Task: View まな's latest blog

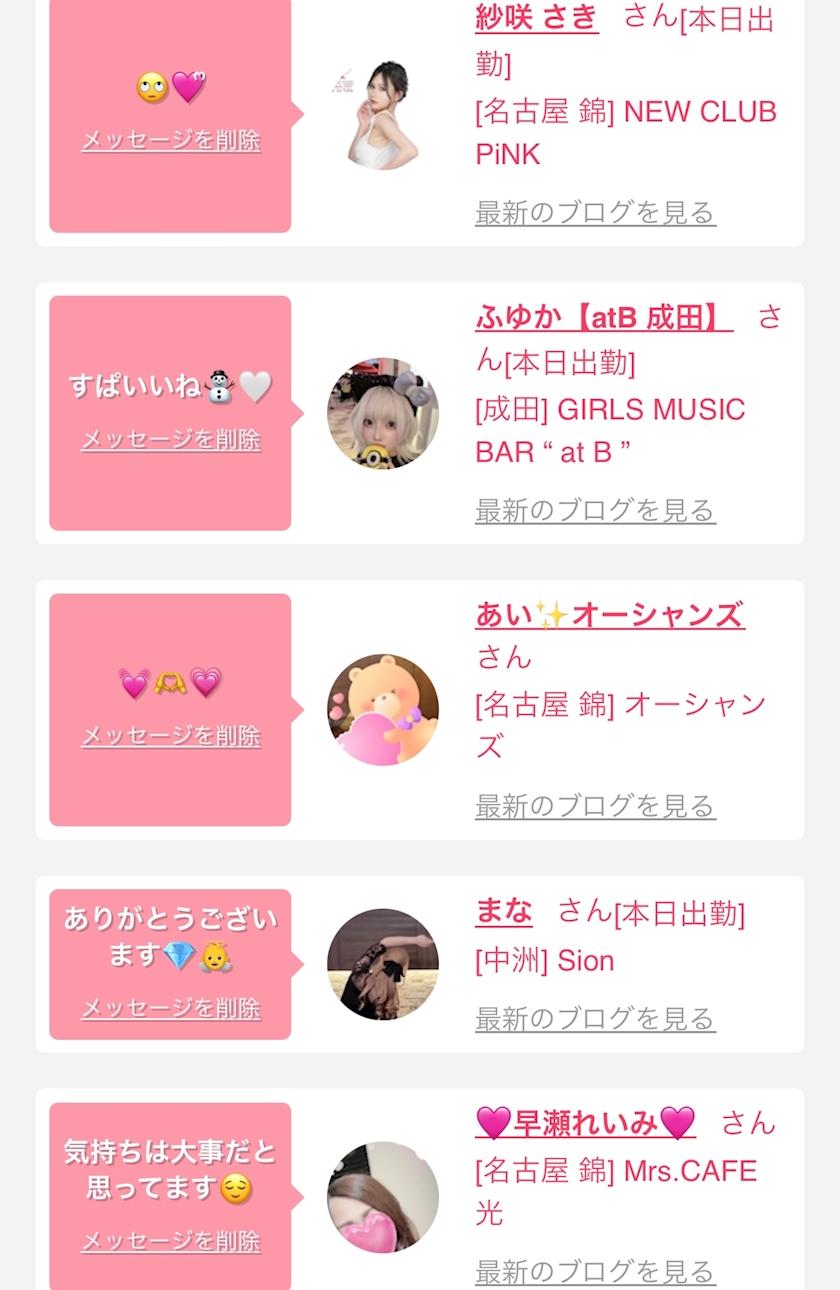Action: 595,1018
